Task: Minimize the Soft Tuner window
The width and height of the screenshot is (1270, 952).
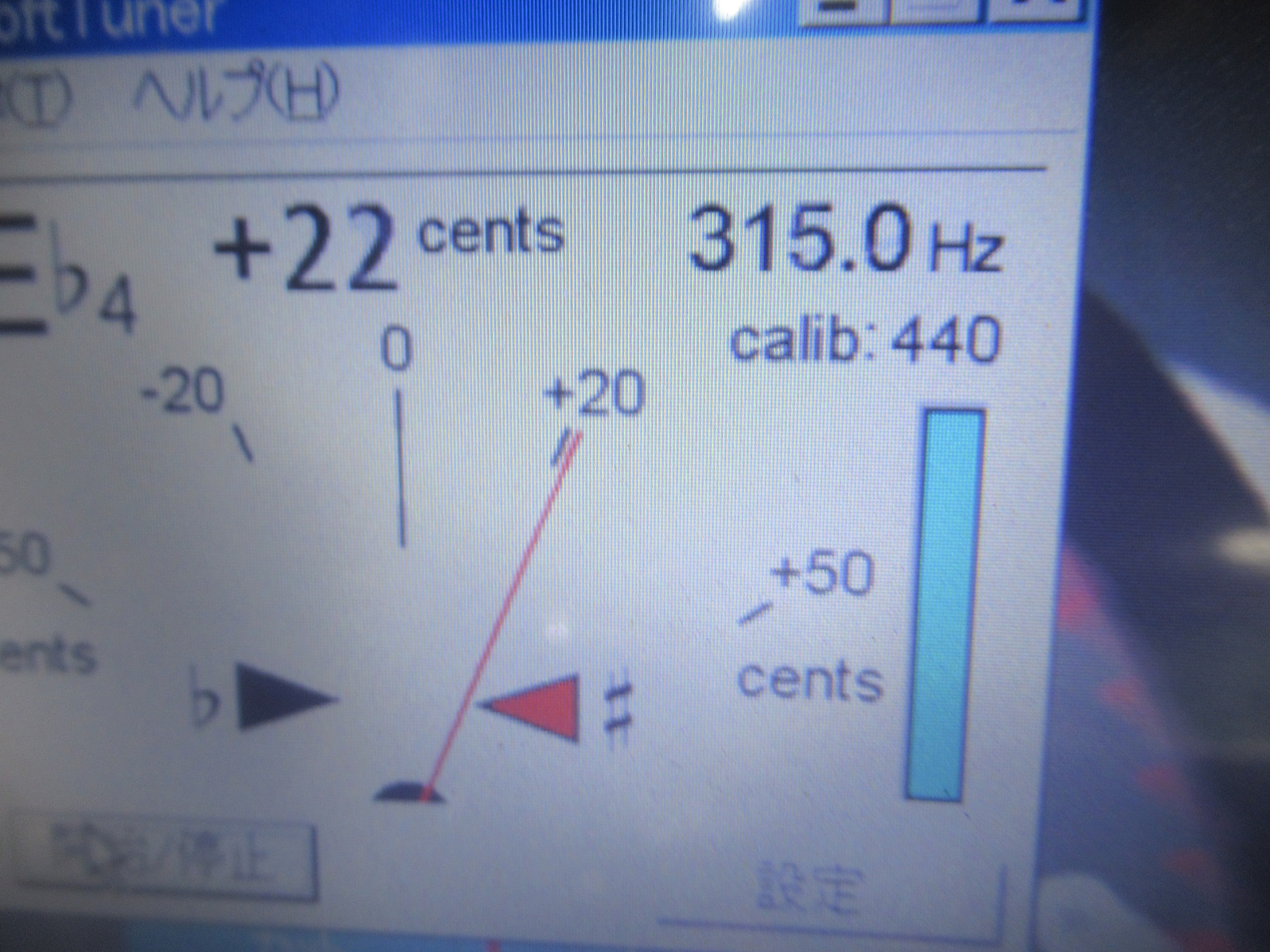Action: [842, 11]
